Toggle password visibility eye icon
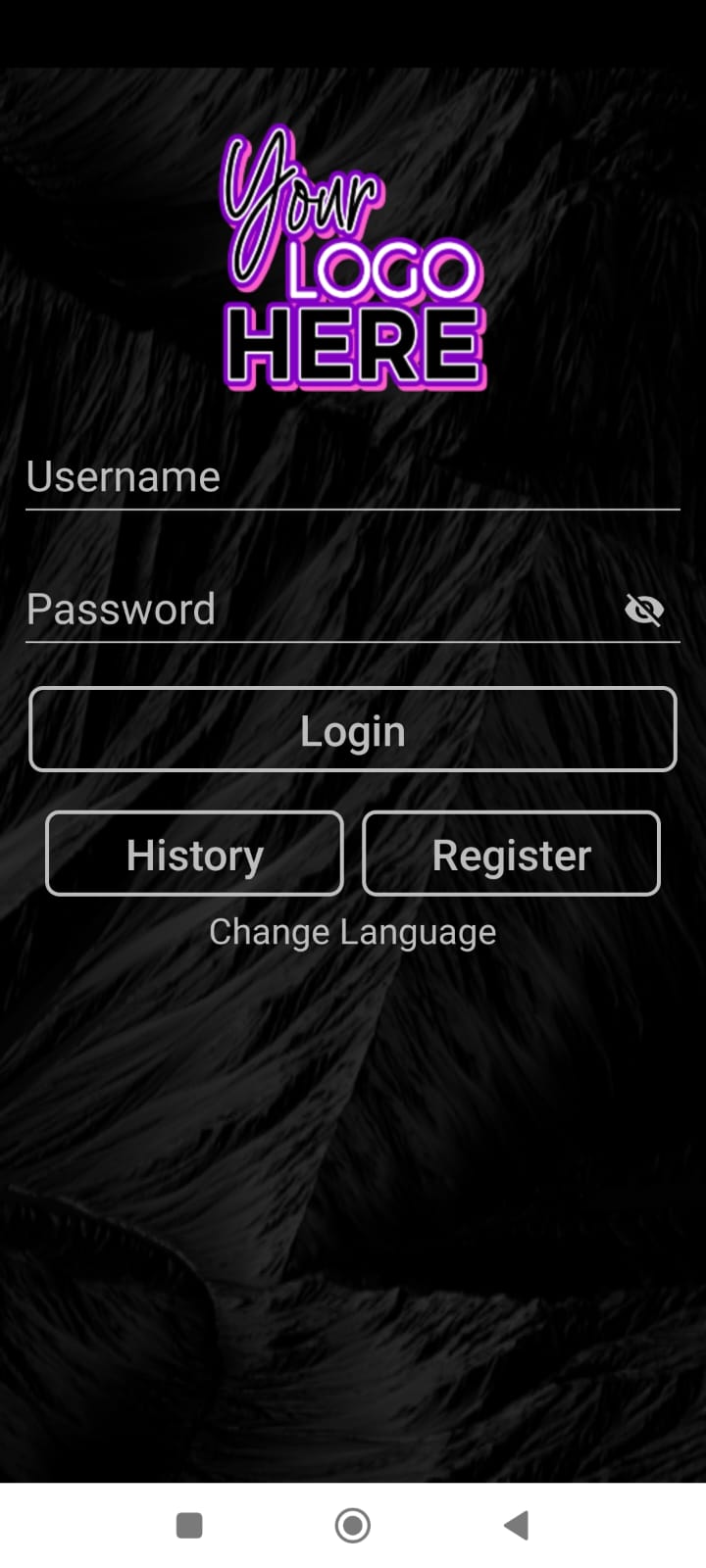The width and height of the screenshot is (706, 1568). (x=644, y=610)
